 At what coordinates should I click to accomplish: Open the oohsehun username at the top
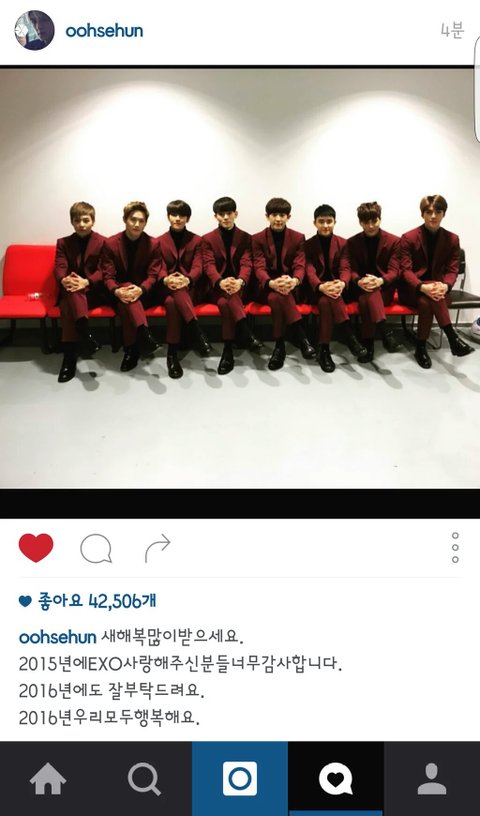click(104, 31)
